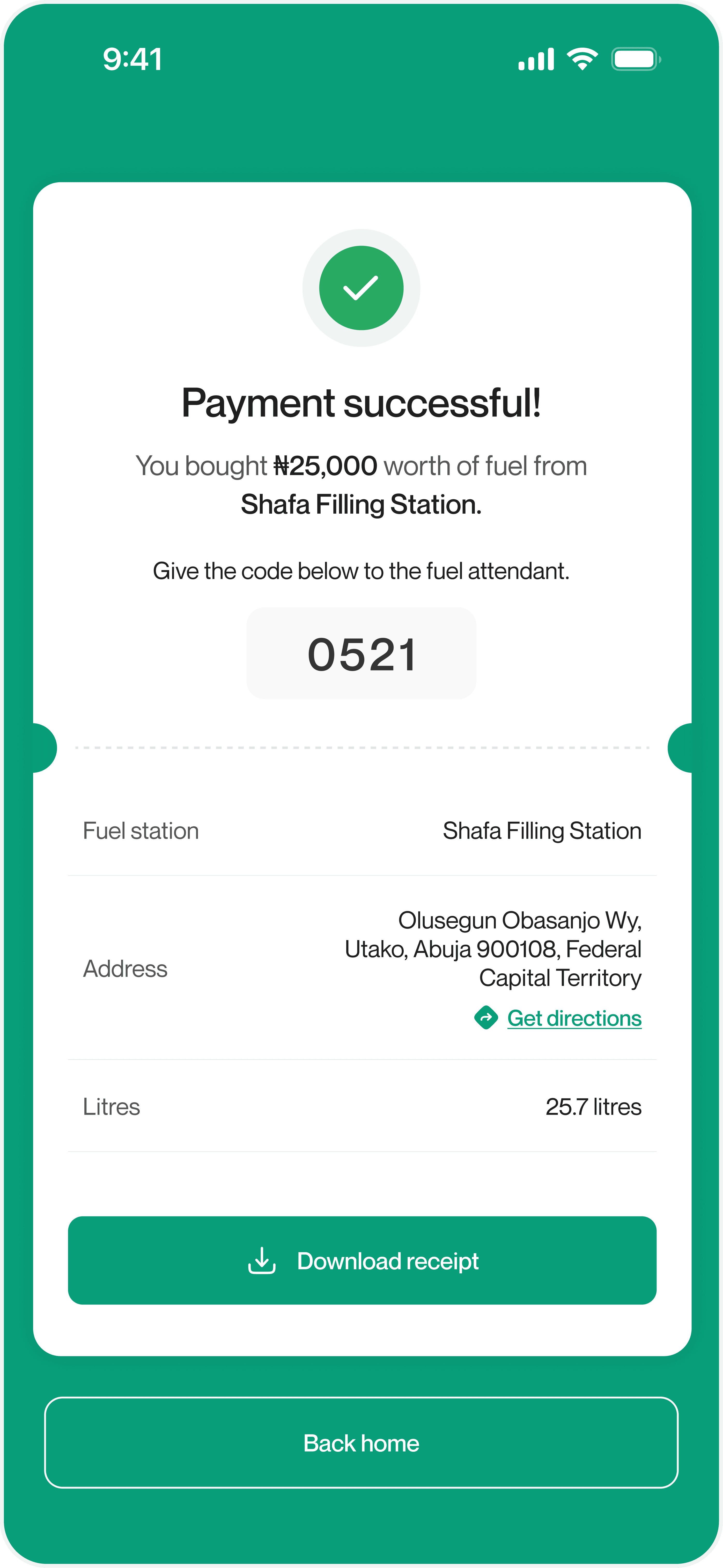Screen dimensions: 723x1568
Task: Open the Get directions link
Action: tap(574, 1018)
